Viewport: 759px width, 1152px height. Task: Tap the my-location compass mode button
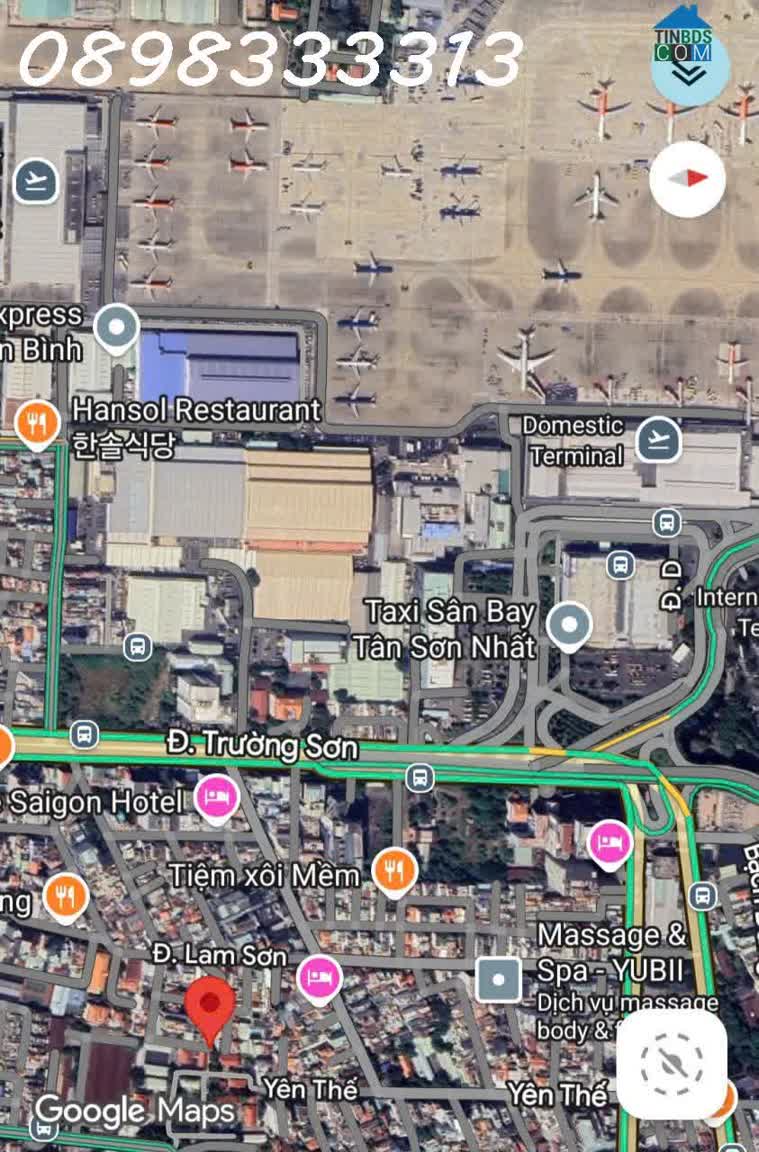(671, 1064)
